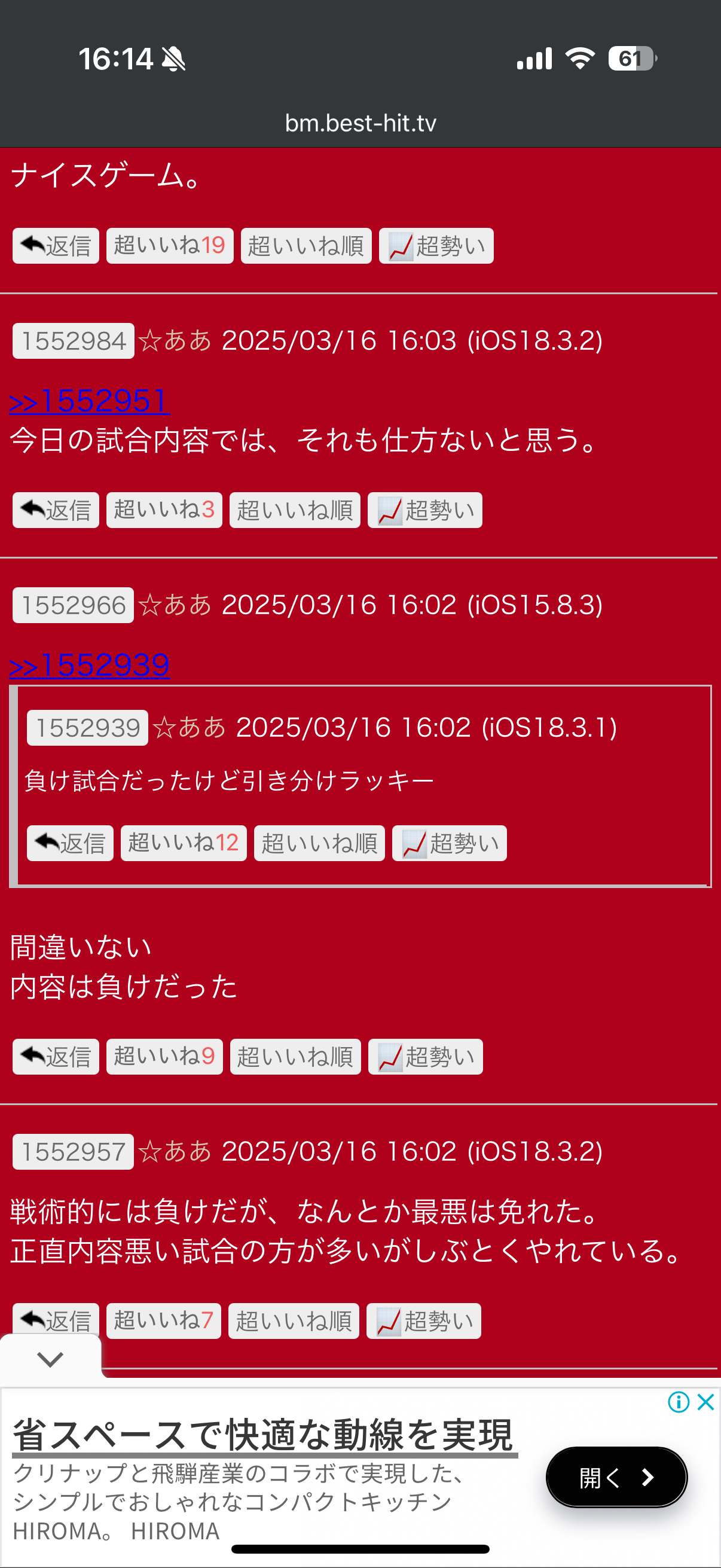
Task: Open the HIROMA ad with 開く button
Action: coord(616,1477)
